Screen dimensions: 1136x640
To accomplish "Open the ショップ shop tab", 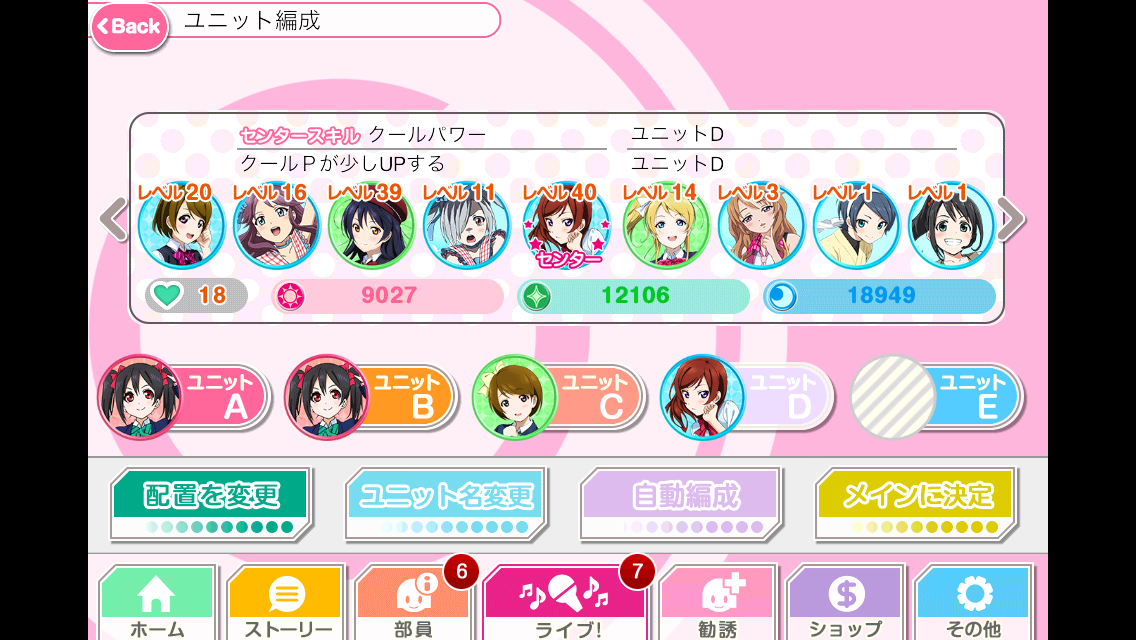I will [845, 604].
